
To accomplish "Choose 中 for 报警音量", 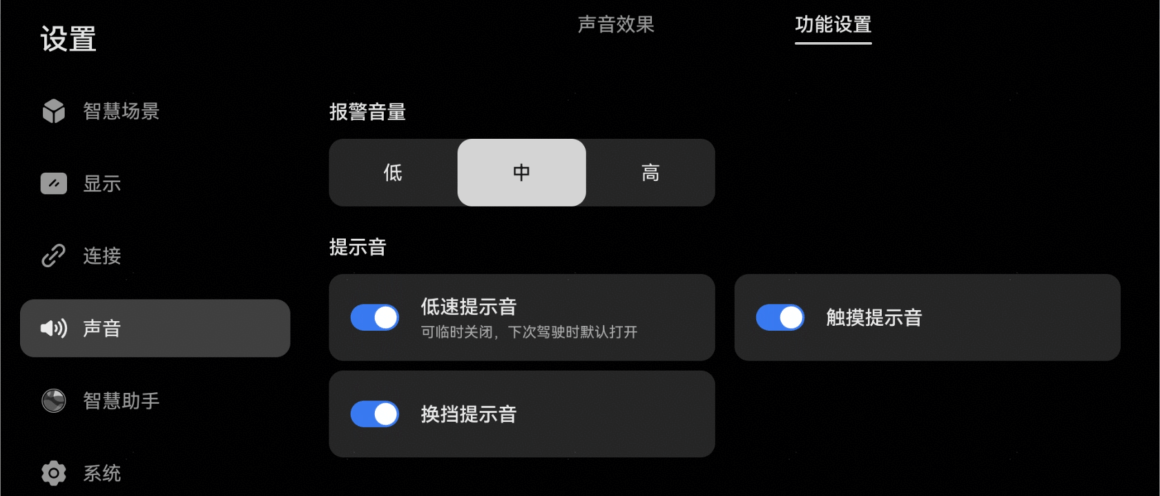I will (x=522, y=173).
